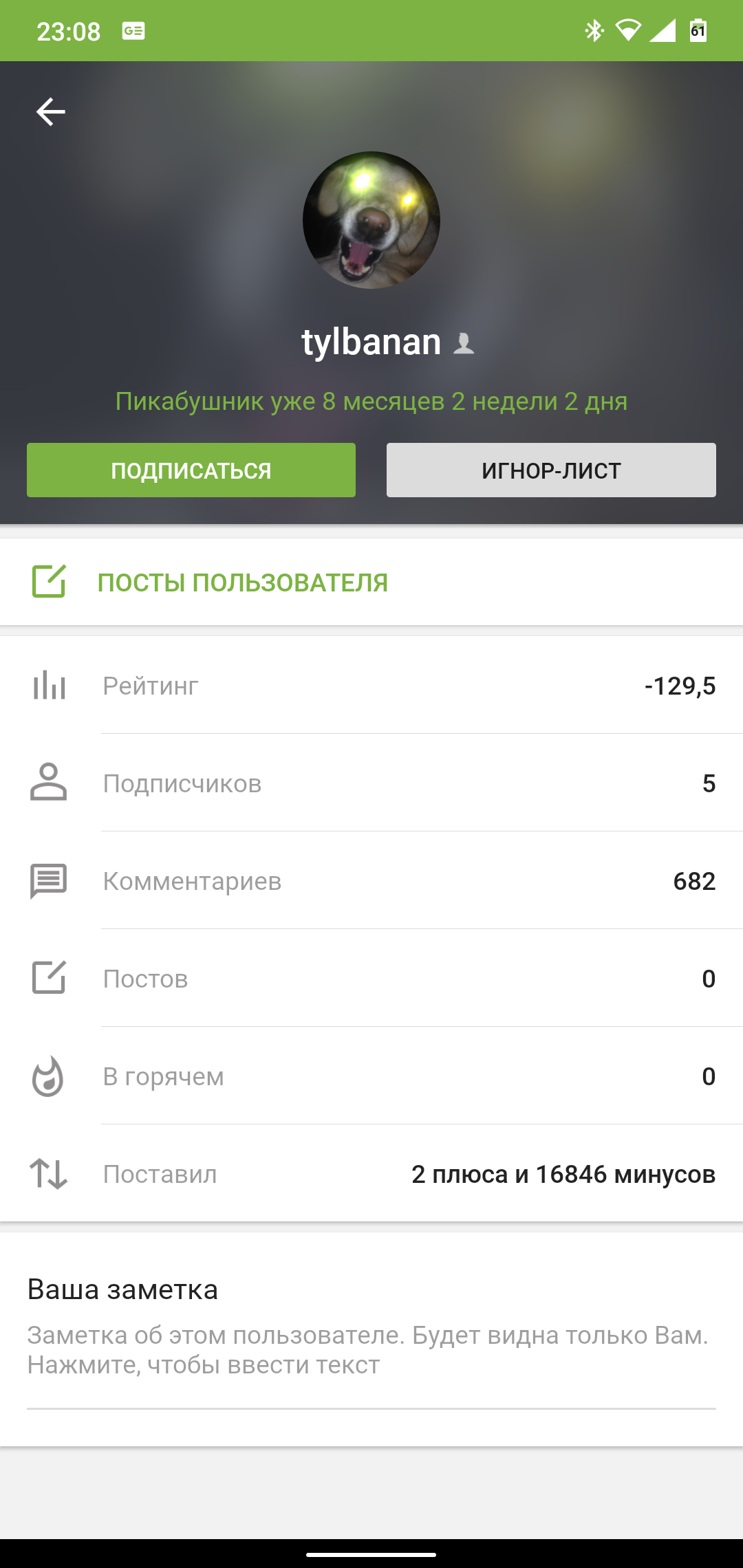Go back using the top-left arrow
The image size is (743, 1568).
click(51, 111)
